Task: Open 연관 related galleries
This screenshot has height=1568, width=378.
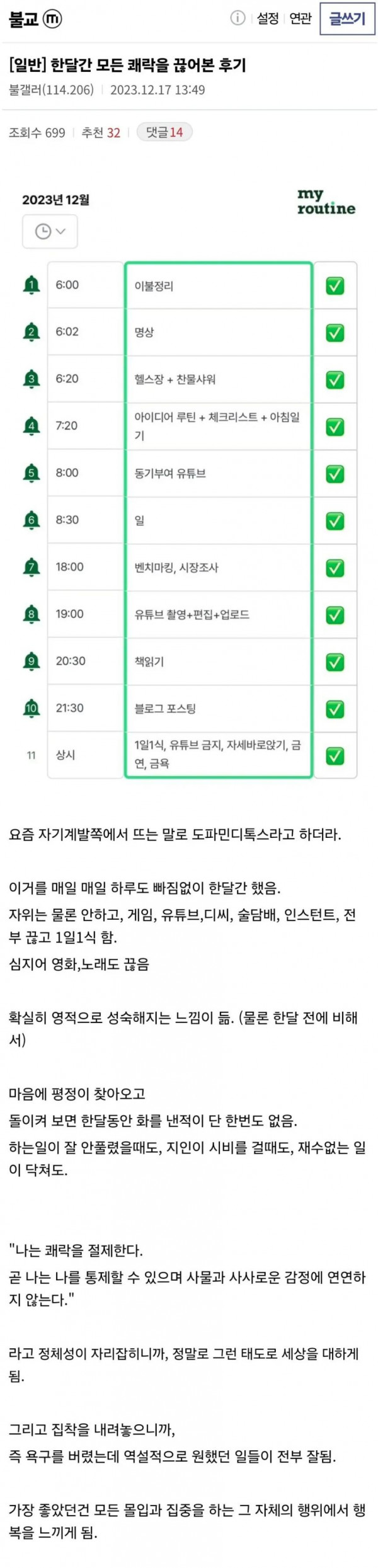Action: click(301, 19)
